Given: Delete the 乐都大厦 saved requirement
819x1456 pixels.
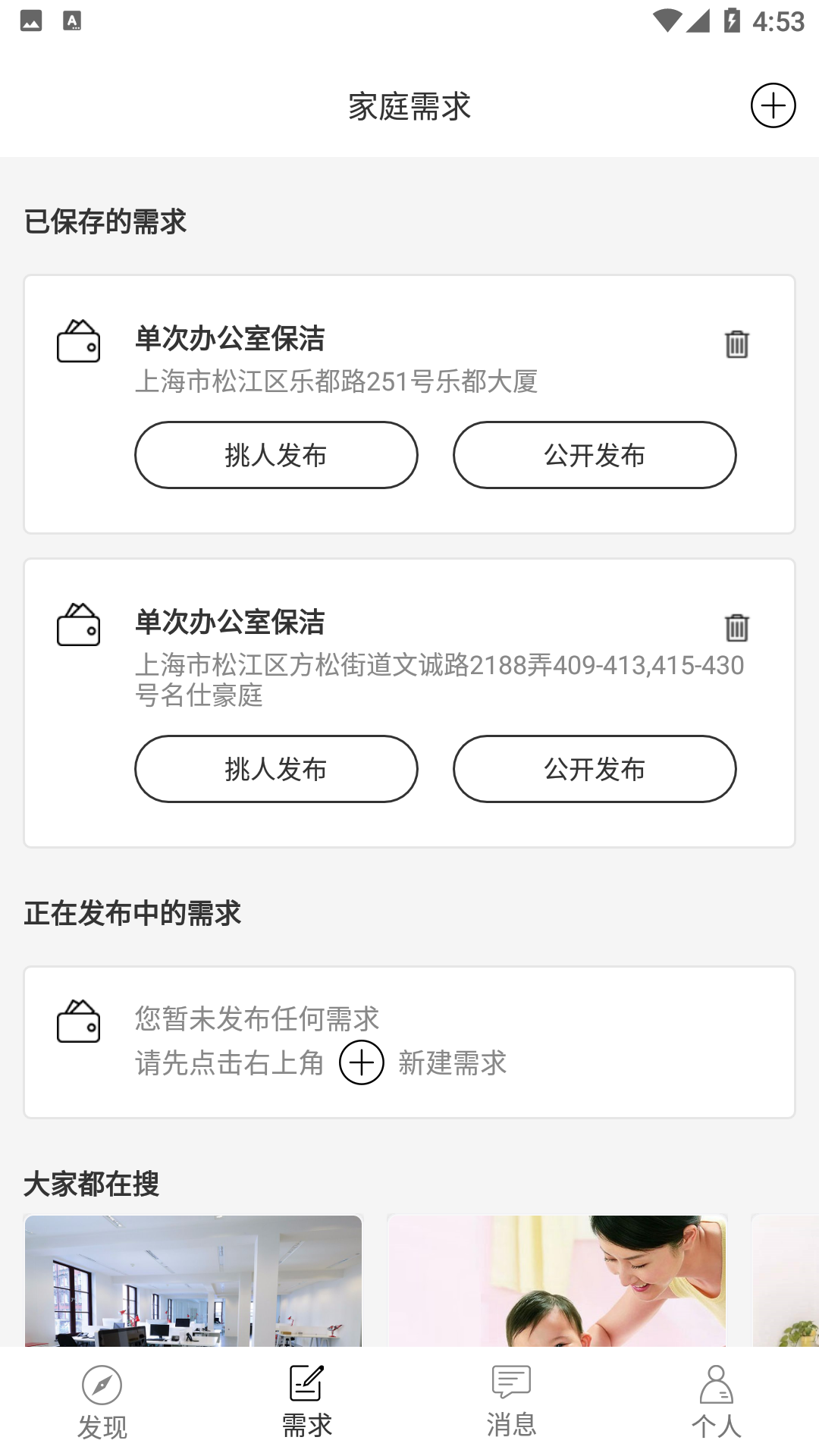Looking at the screenshot, I should [x=736, y=344].
